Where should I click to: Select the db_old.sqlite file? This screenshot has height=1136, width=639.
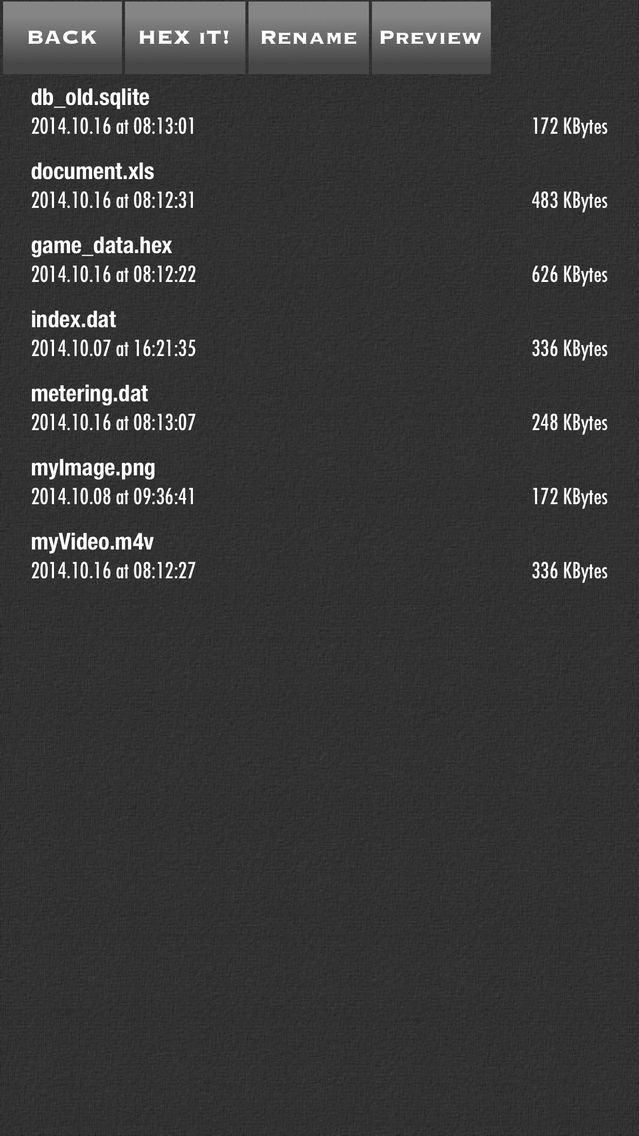[x=320, y=112]
